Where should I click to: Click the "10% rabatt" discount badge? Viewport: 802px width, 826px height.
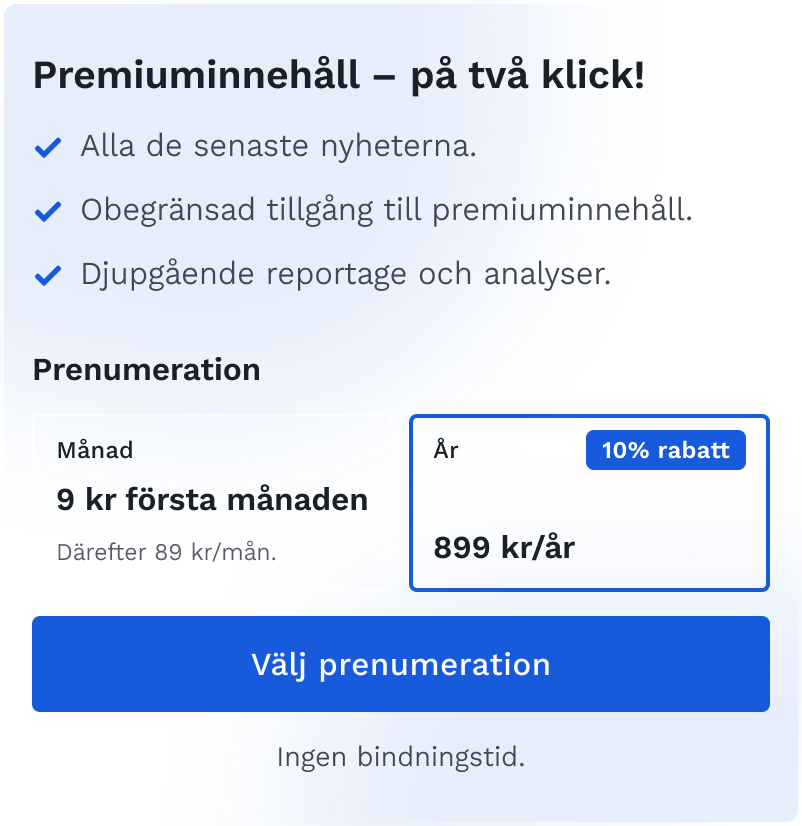click(x=665, y=450)
